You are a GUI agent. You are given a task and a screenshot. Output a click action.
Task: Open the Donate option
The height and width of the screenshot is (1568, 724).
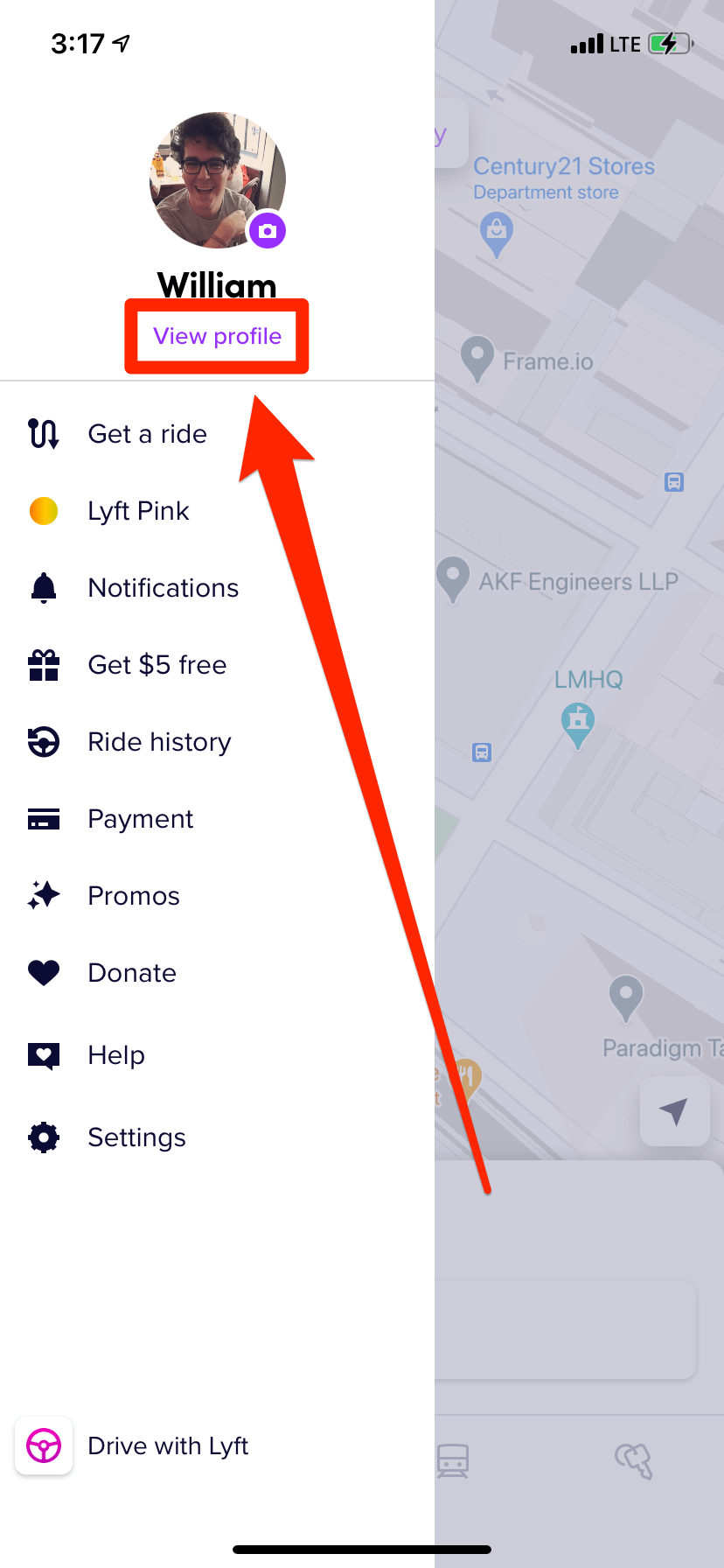[132, 973]
